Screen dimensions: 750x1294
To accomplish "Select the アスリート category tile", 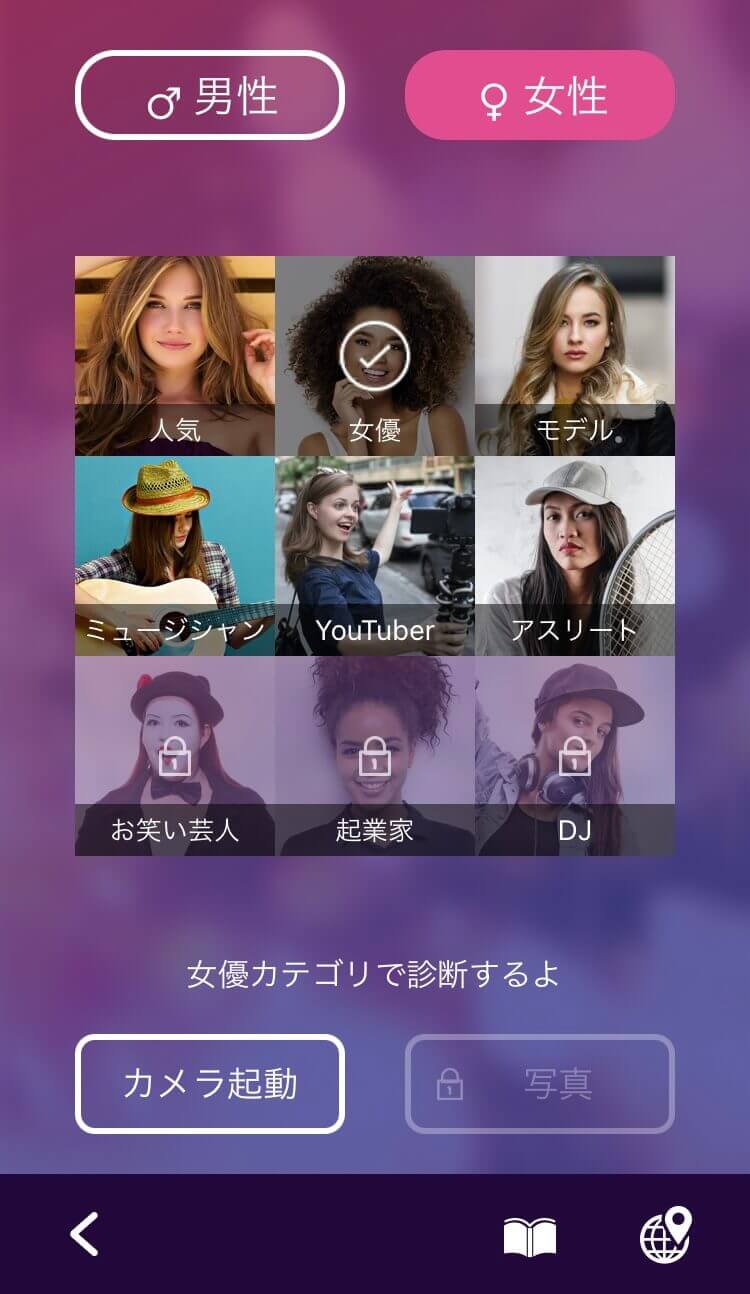I will tap(575, 556).
